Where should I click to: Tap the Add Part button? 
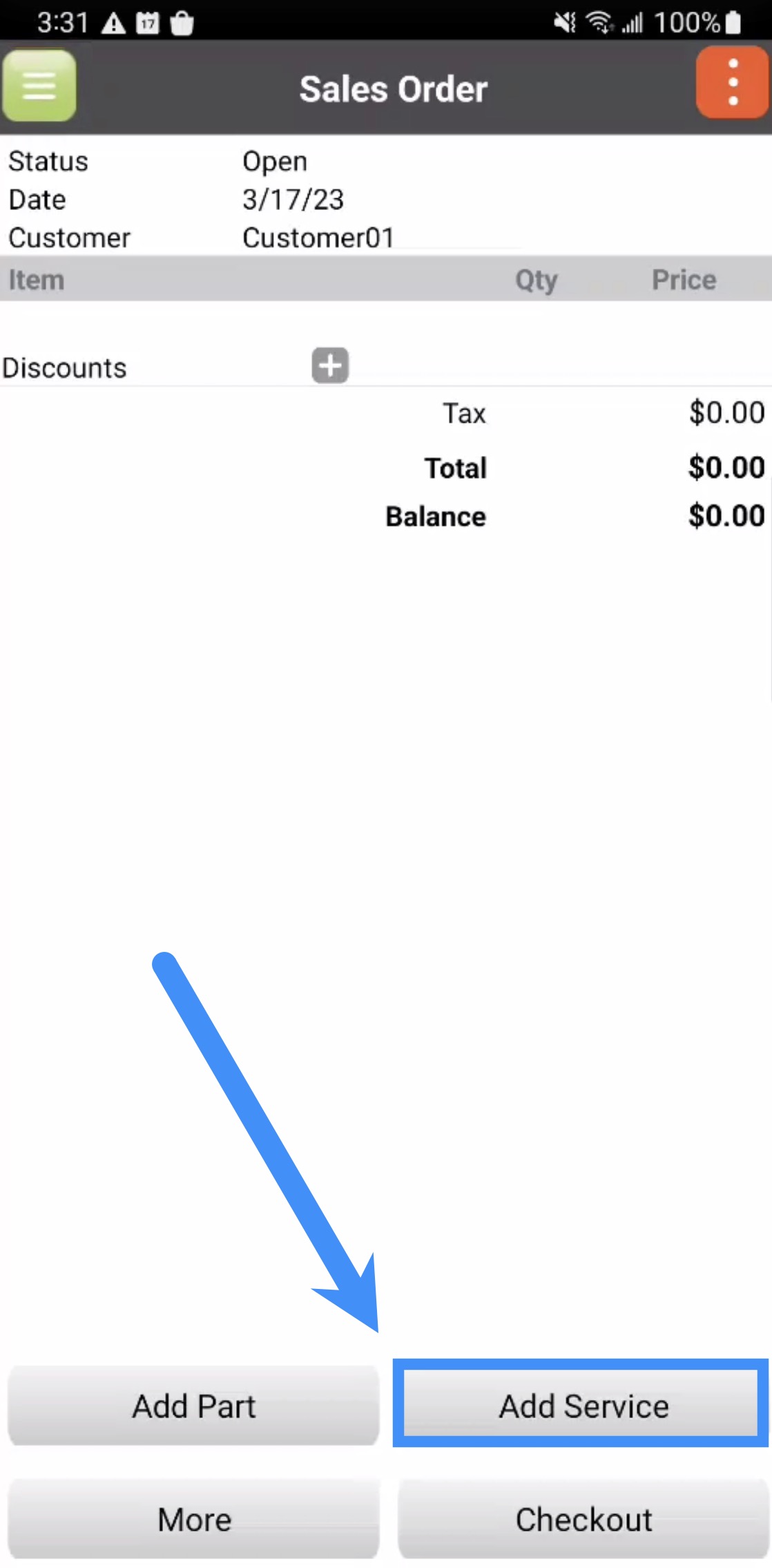(193, 1406)
